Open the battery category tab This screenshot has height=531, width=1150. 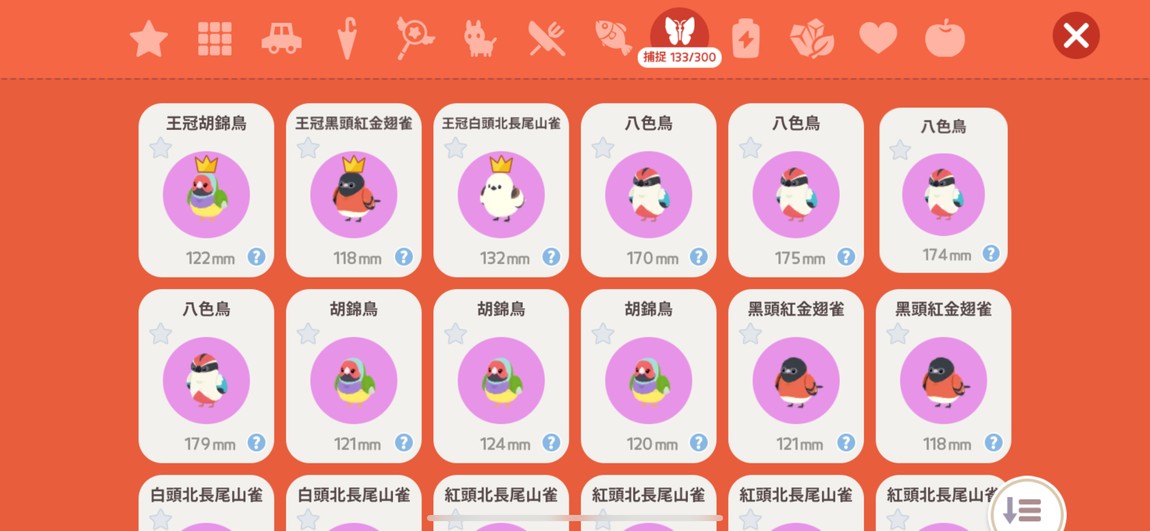tap(746, 39)
